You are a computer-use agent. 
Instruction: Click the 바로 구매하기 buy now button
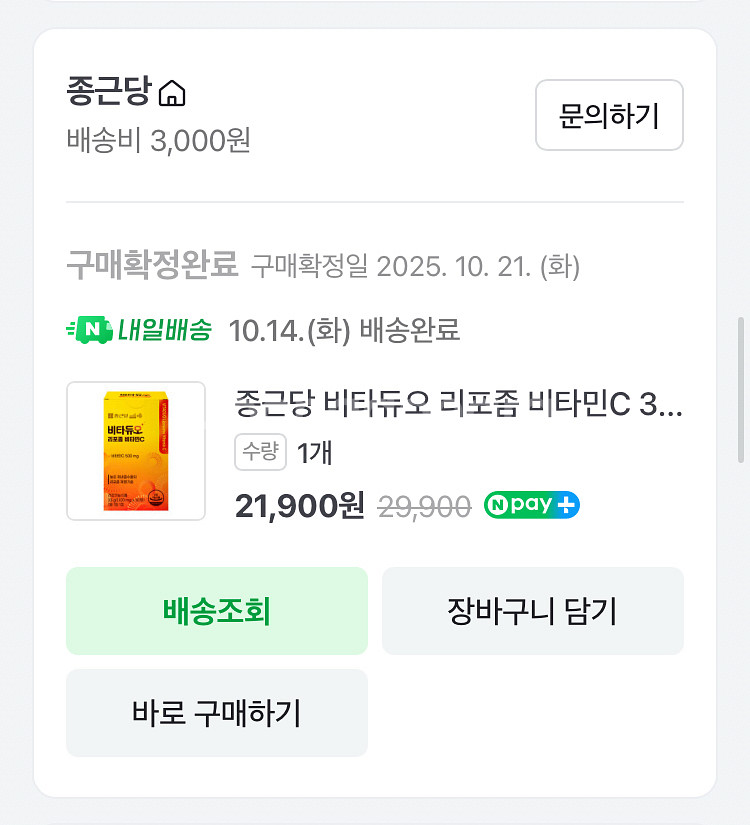click(216, 712)
